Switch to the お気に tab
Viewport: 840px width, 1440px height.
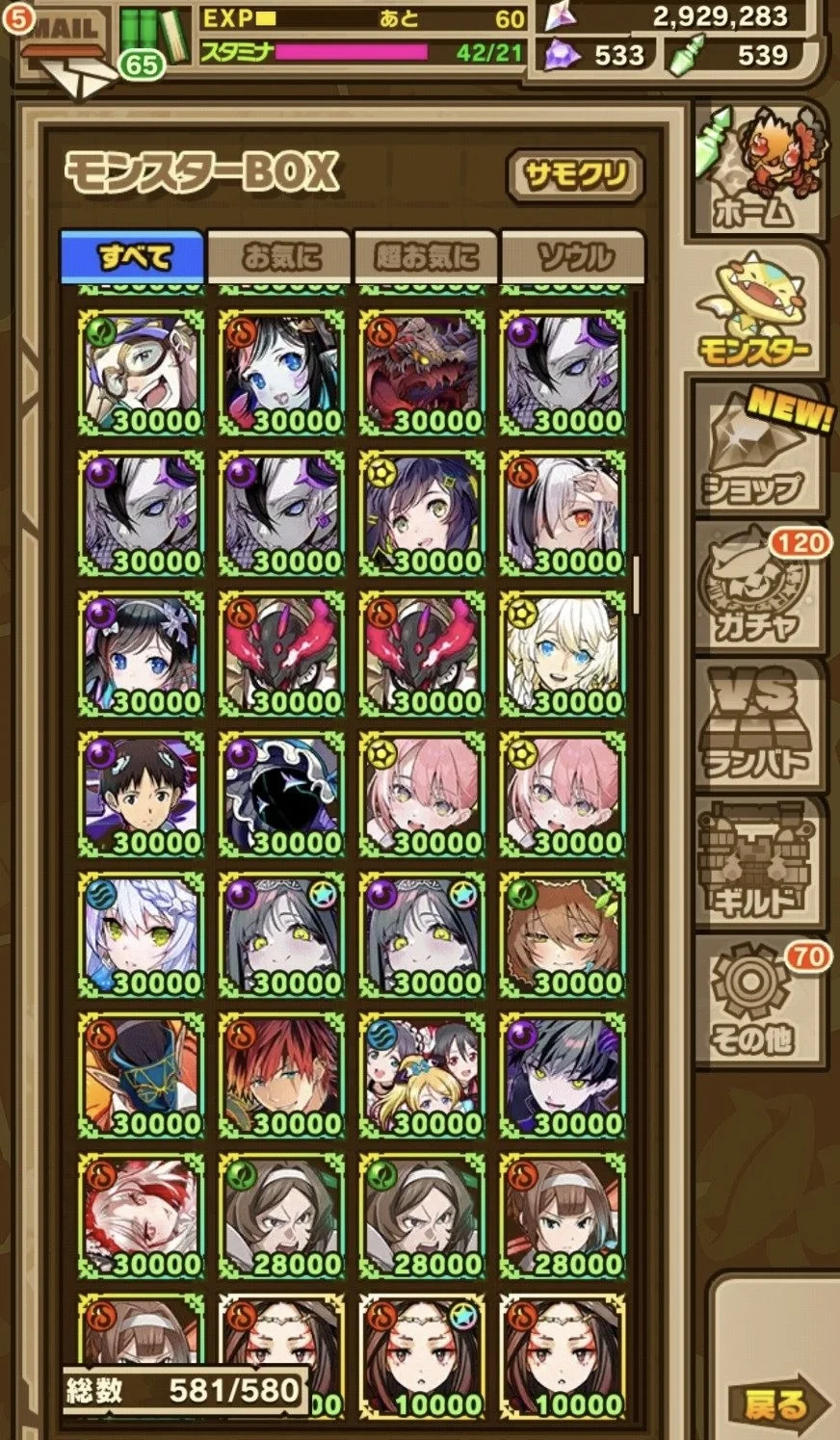(279, 257)
